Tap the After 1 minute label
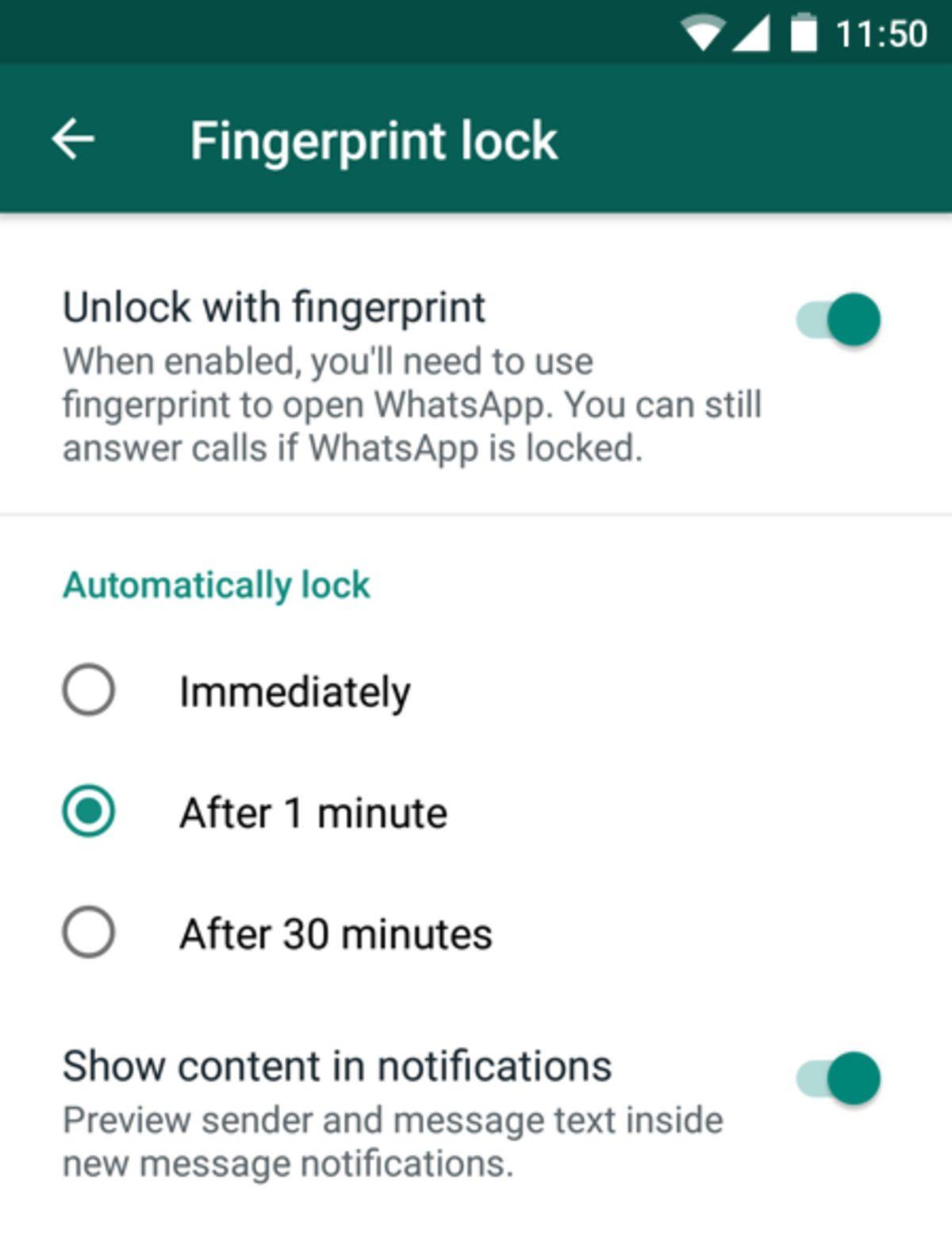 coord(313,812)
